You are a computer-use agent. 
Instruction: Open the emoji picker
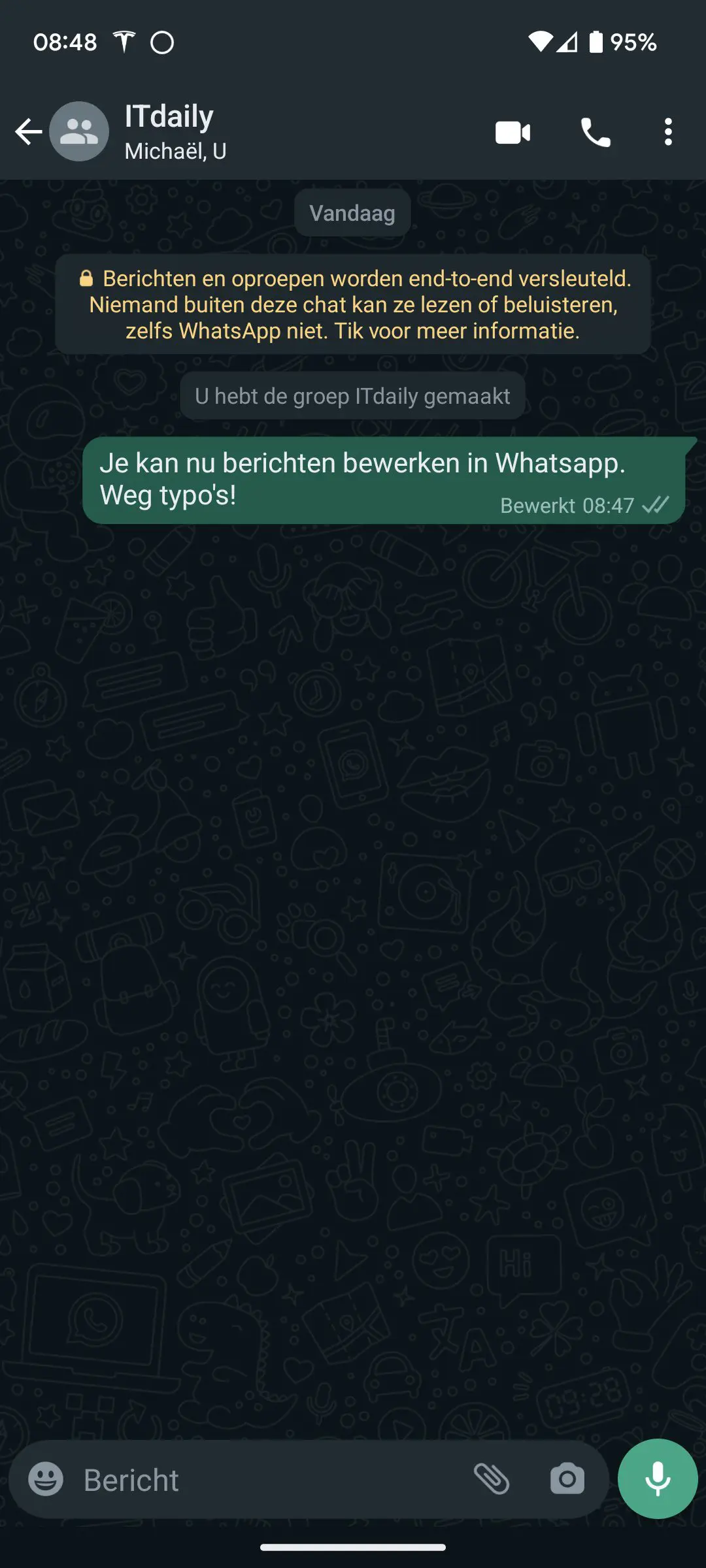click(x=46, y=1479)
